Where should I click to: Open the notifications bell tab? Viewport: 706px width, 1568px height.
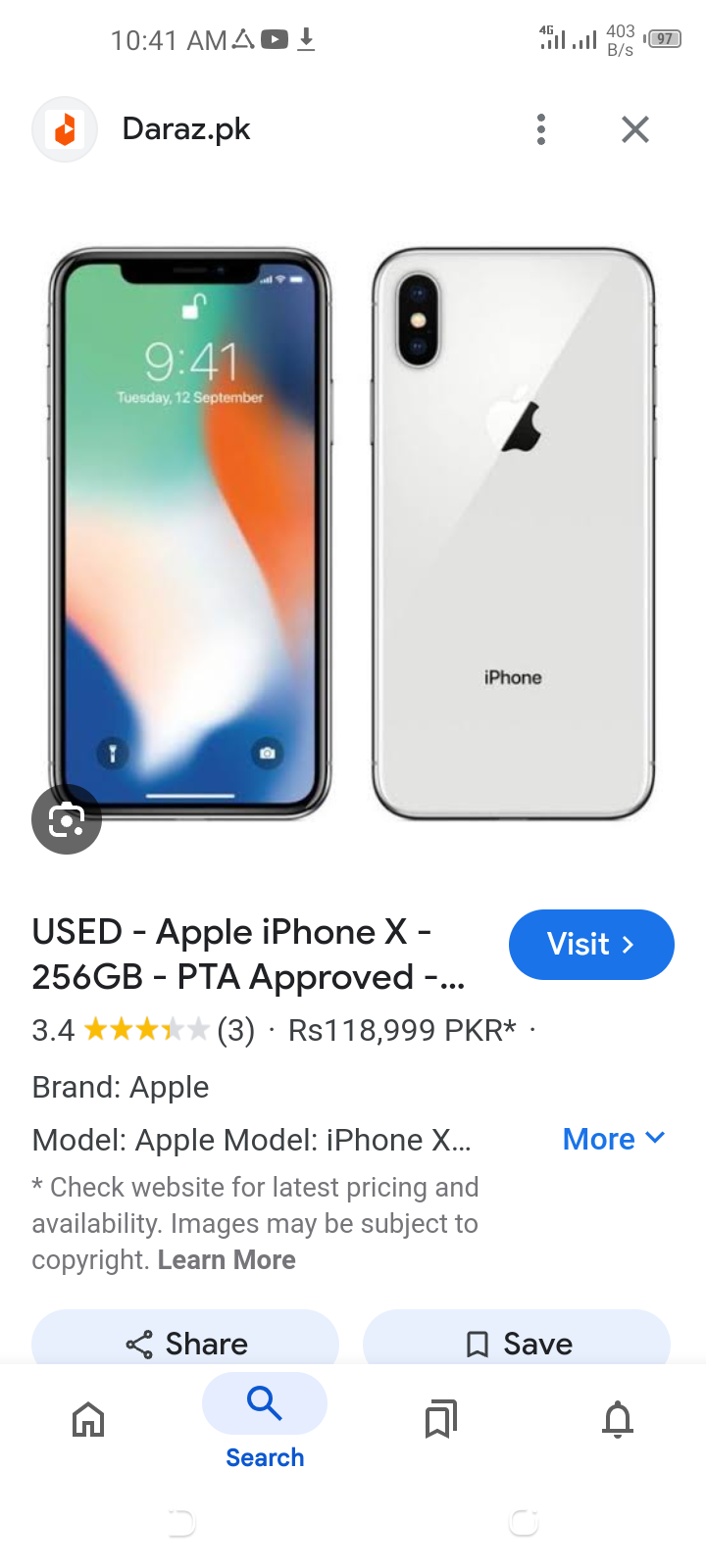[618, 1419]
